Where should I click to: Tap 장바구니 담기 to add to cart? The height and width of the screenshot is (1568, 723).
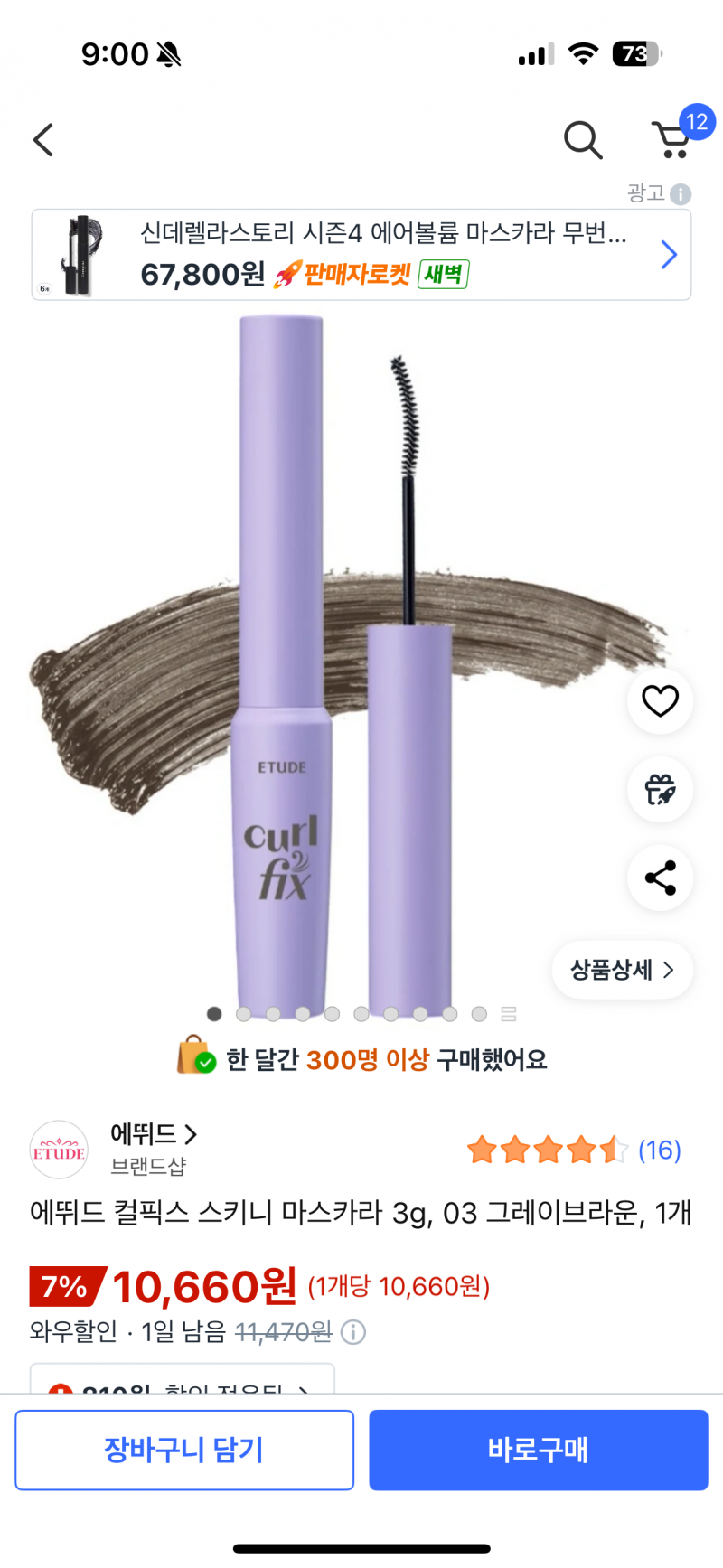pyautogui.click(x=183, y=1449)
